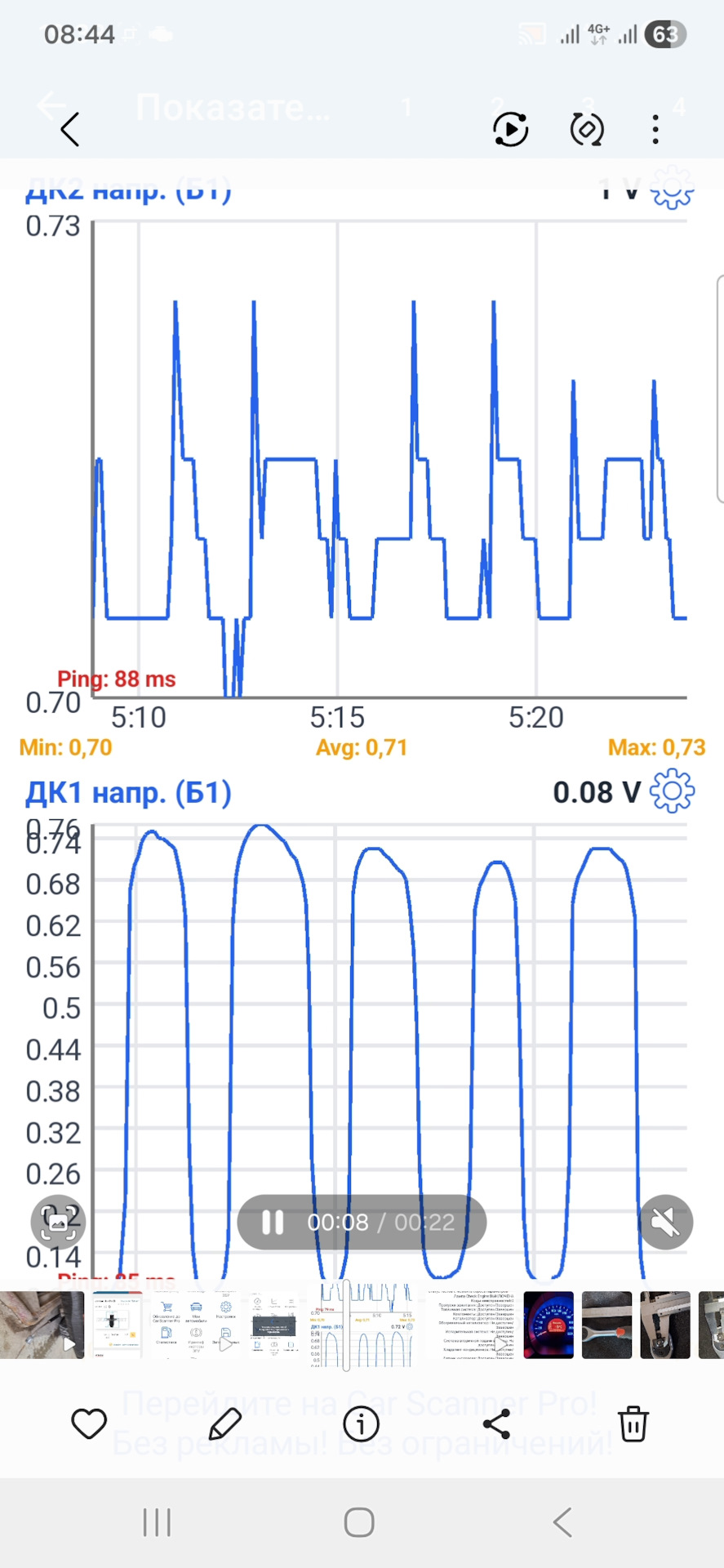Open the first thumbnail in the filmstrip

point(42,1325)
